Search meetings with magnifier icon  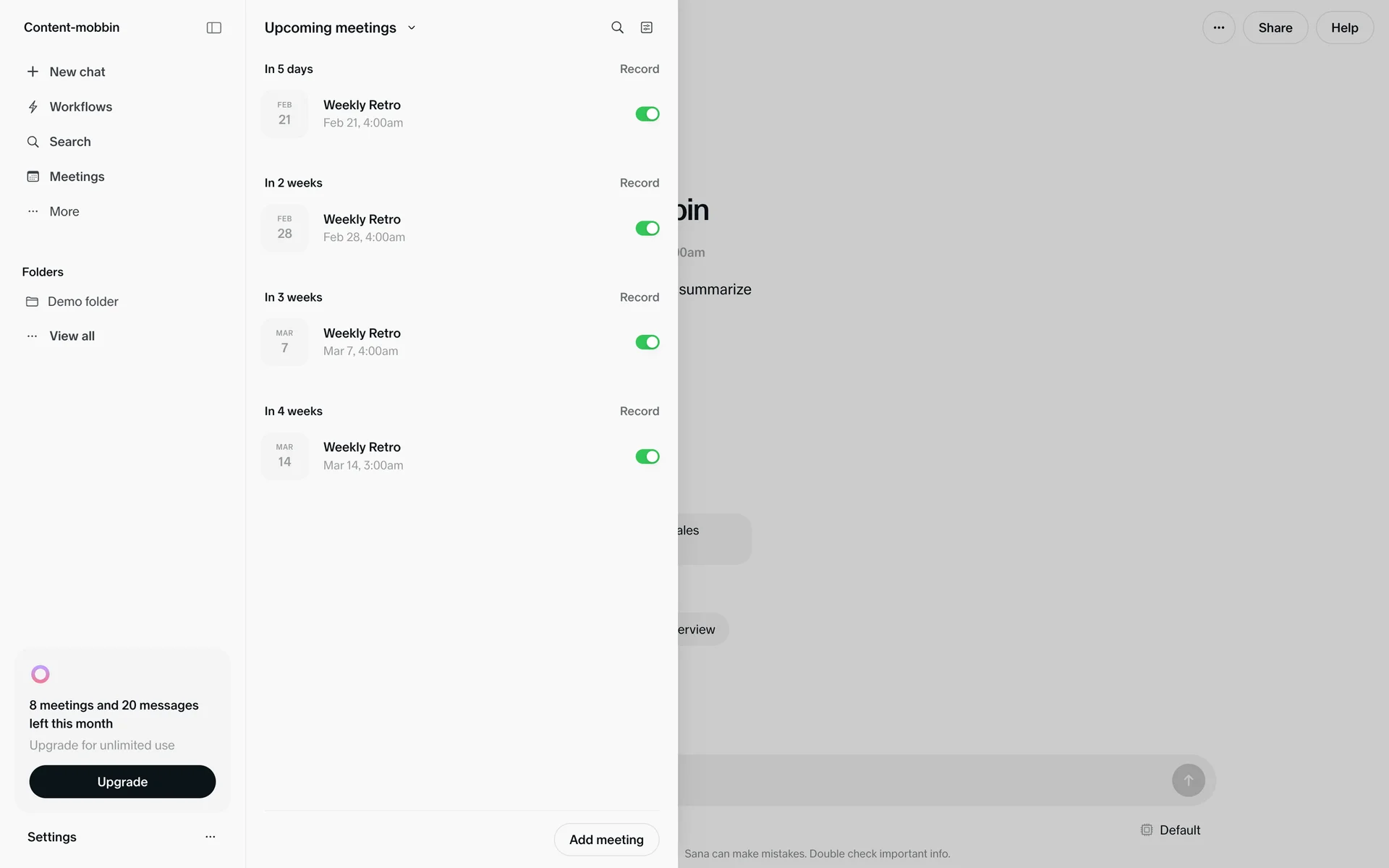617,27
